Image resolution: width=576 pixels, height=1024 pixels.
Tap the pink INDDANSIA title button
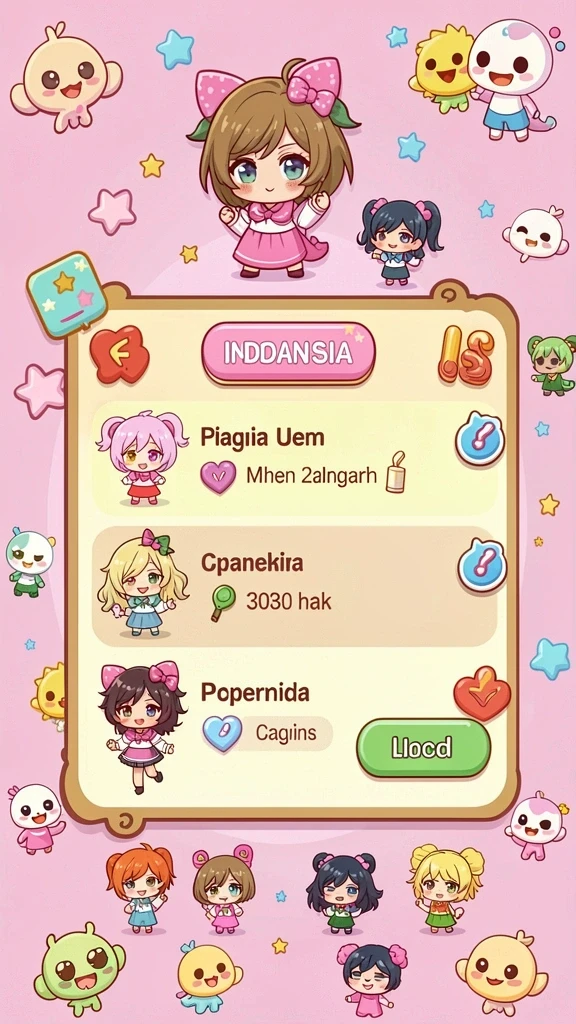pyautogui.click(x=289, y=353)
